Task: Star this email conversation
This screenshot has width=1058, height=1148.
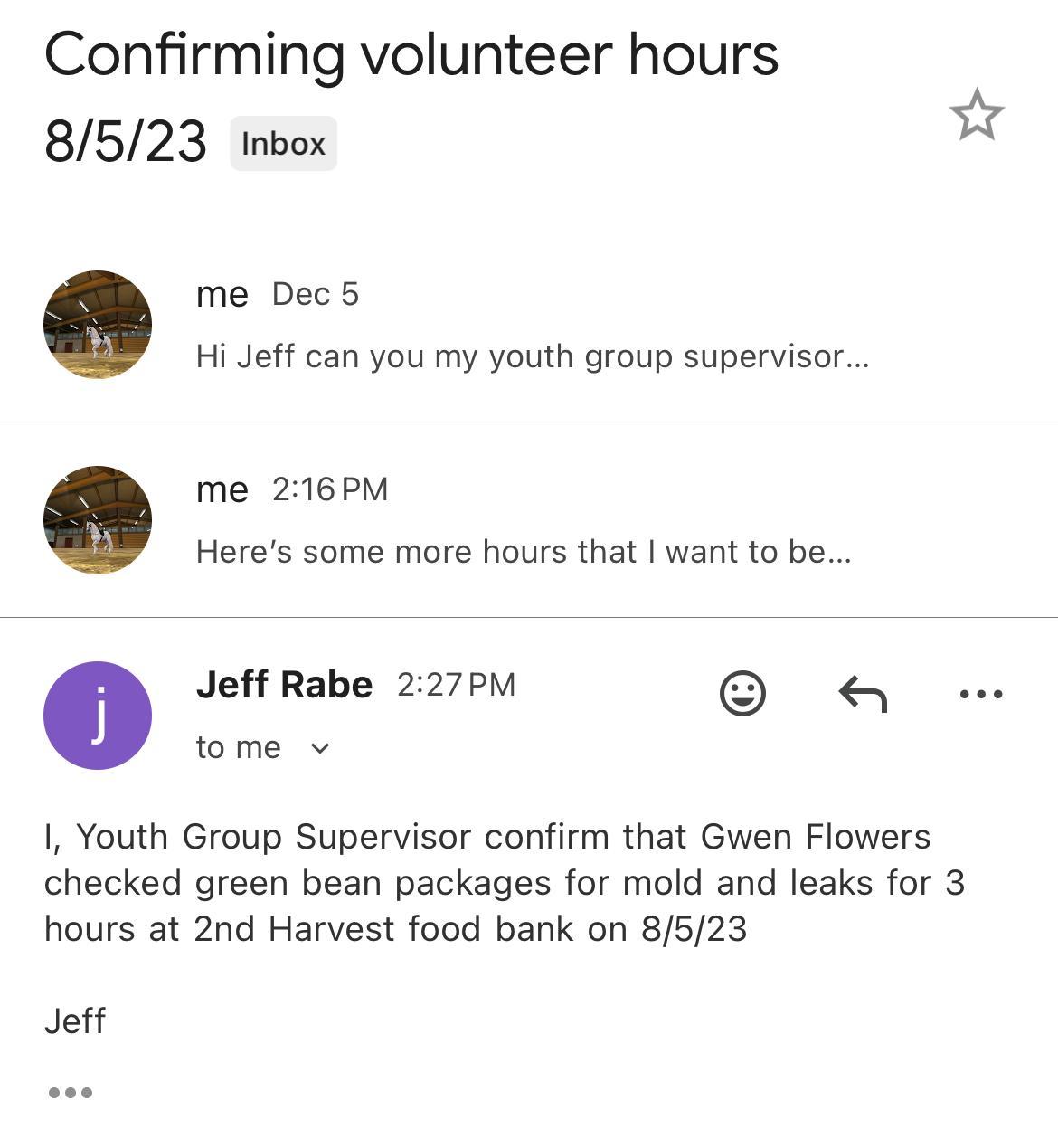Action: coord(977,115)
